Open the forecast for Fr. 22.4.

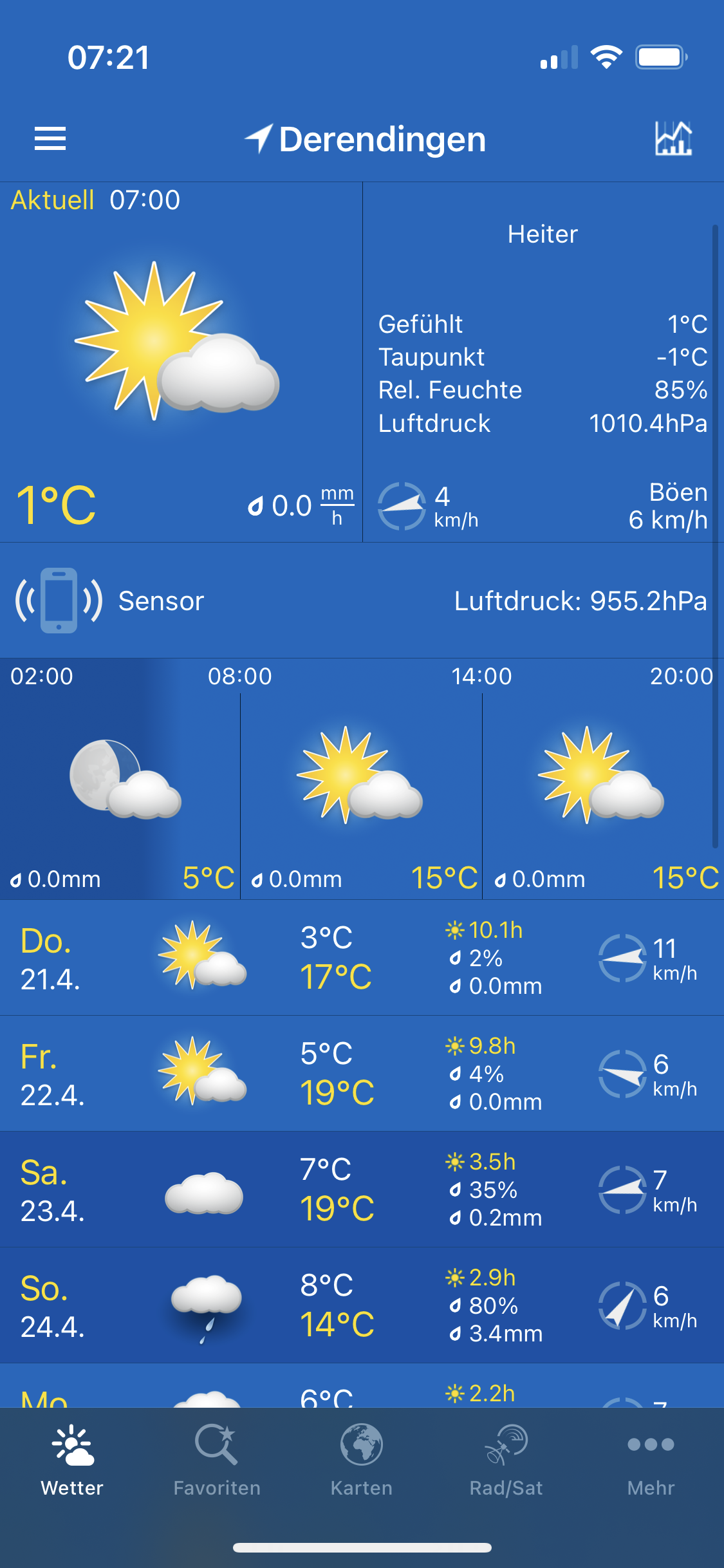point(362,1074)
